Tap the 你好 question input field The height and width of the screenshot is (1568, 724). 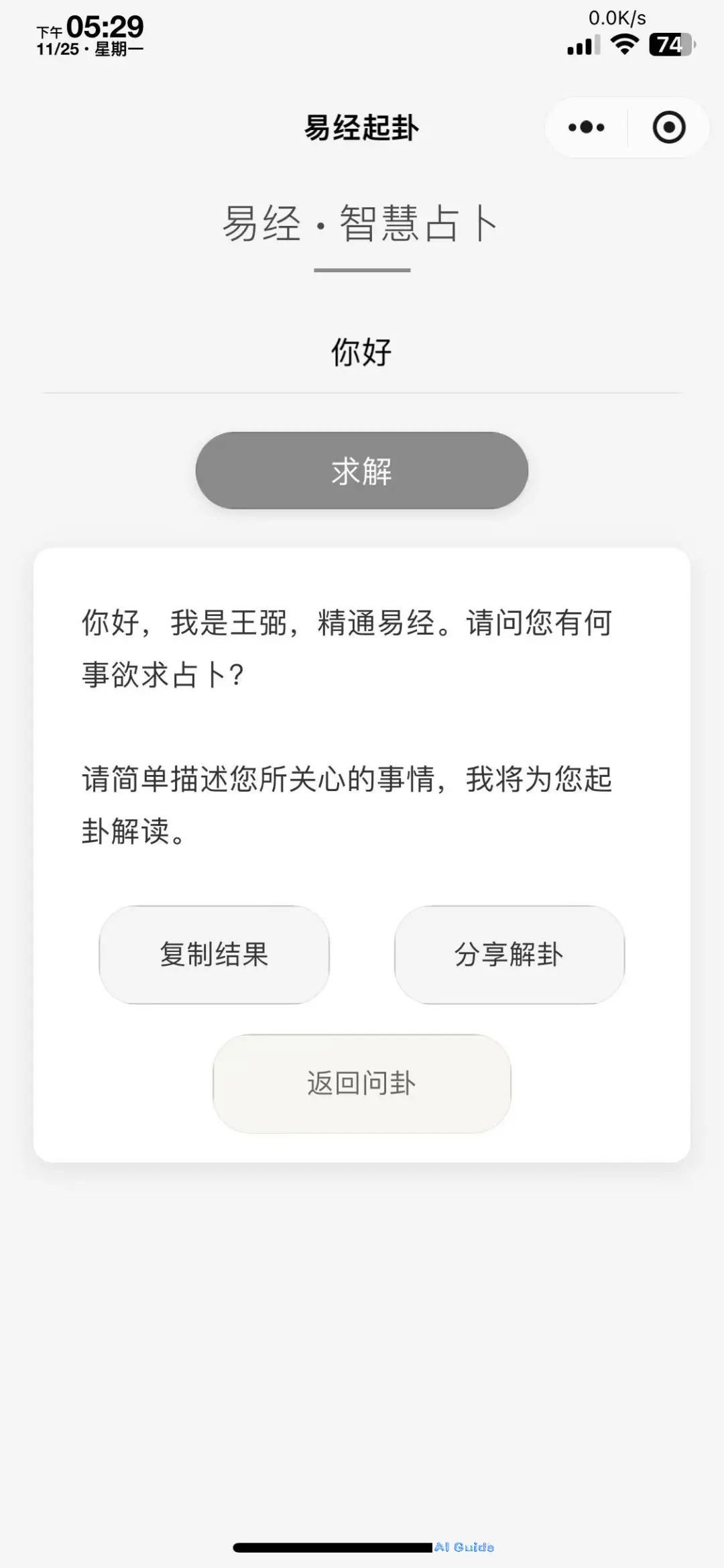pos(362,352)
